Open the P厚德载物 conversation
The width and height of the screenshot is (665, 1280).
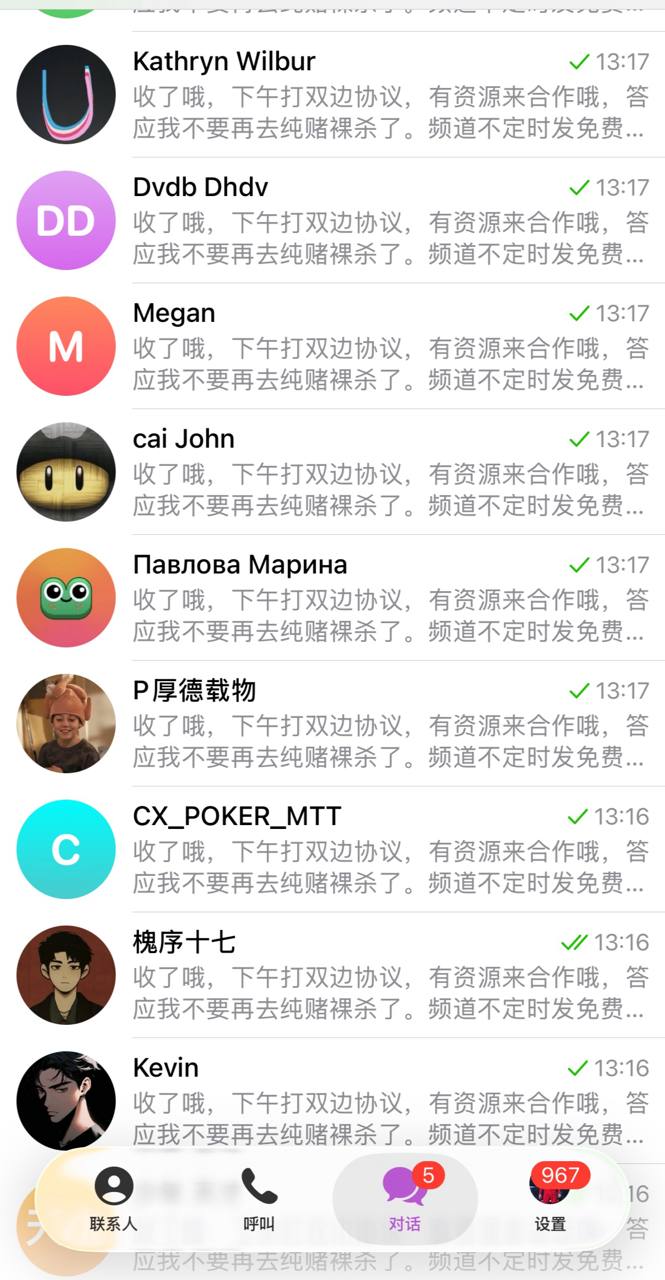[390, 724]
